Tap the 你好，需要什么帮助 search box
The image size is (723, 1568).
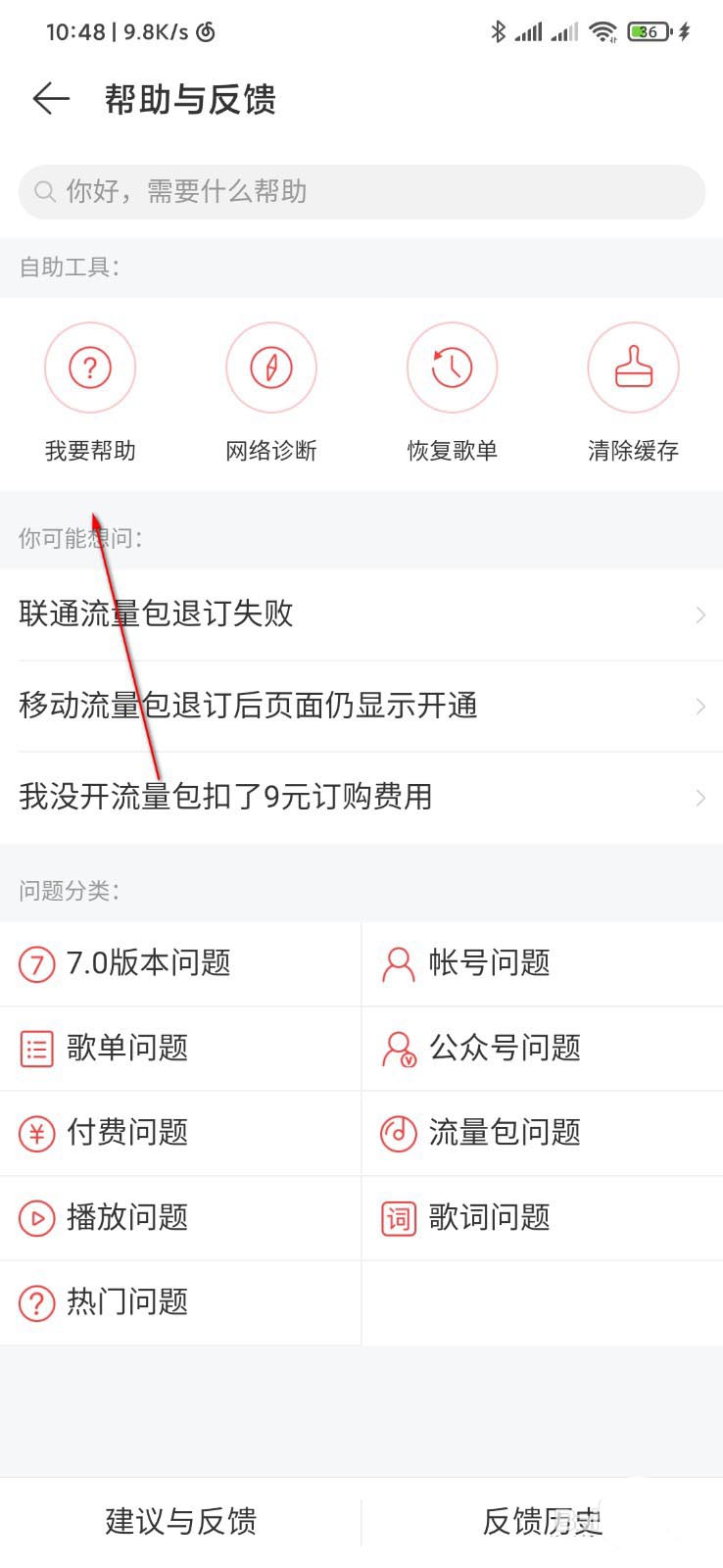[x=361, y=192]
